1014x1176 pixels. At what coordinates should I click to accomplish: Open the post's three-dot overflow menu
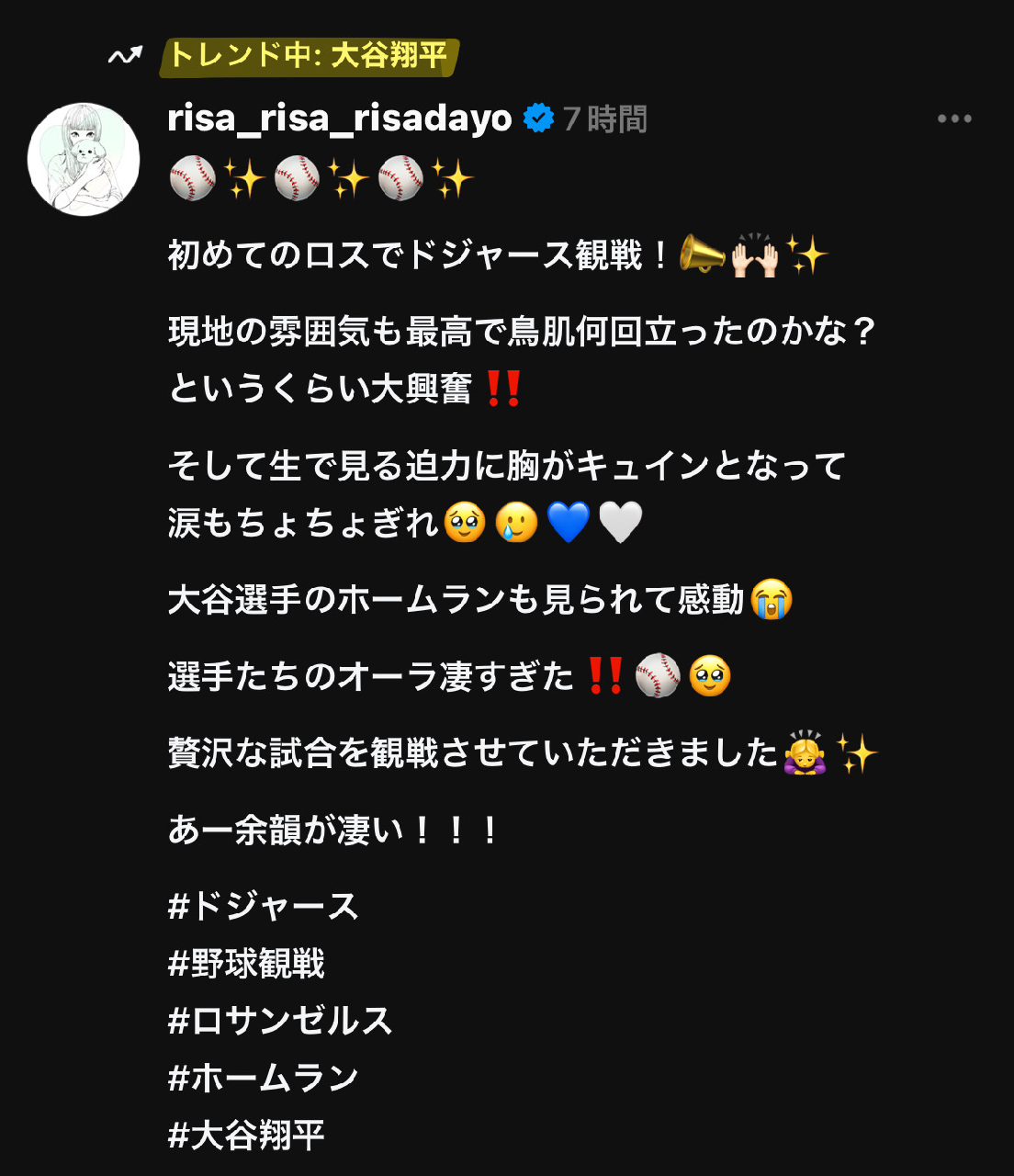click(953, 119)
